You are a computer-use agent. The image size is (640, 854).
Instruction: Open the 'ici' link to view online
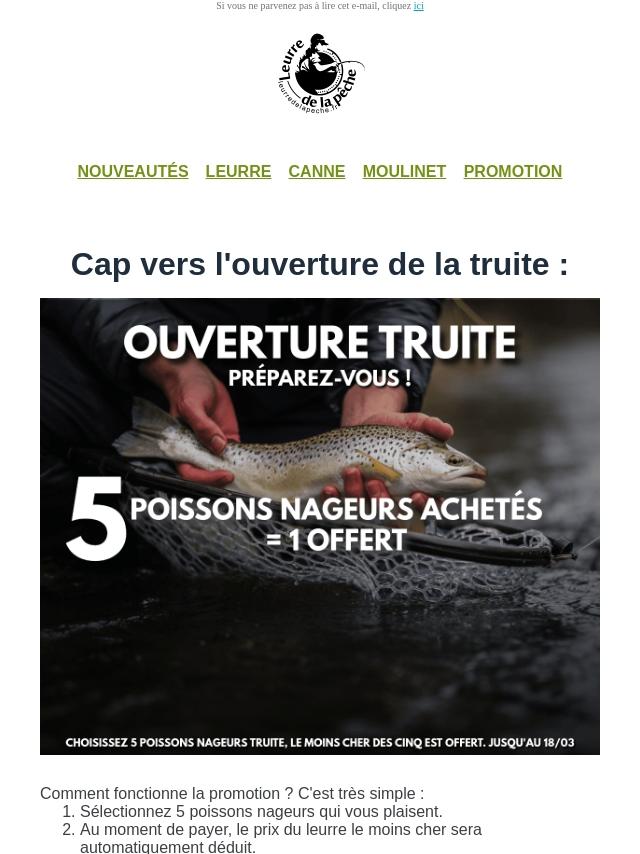[418, 6]
